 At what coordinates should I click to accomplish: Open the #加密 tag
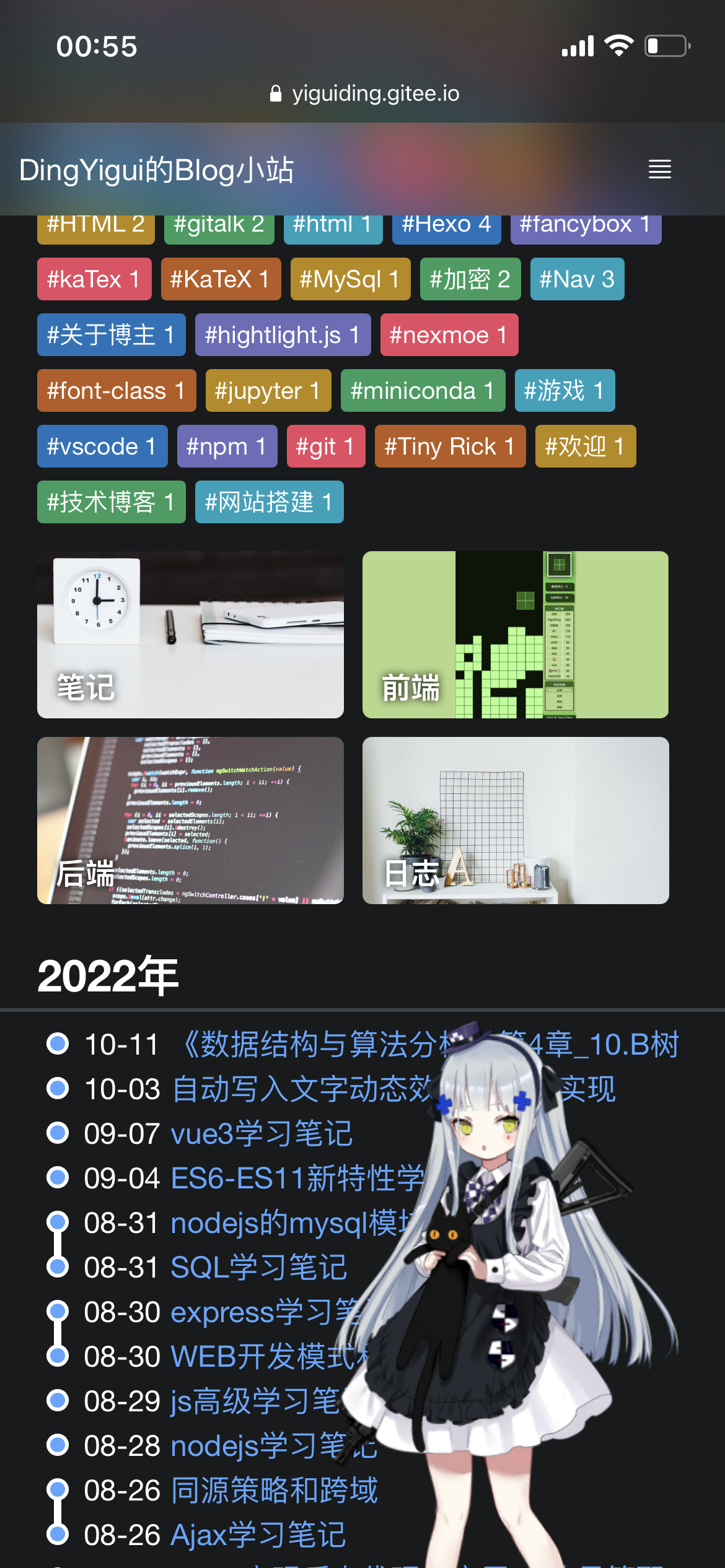[470, 279]
